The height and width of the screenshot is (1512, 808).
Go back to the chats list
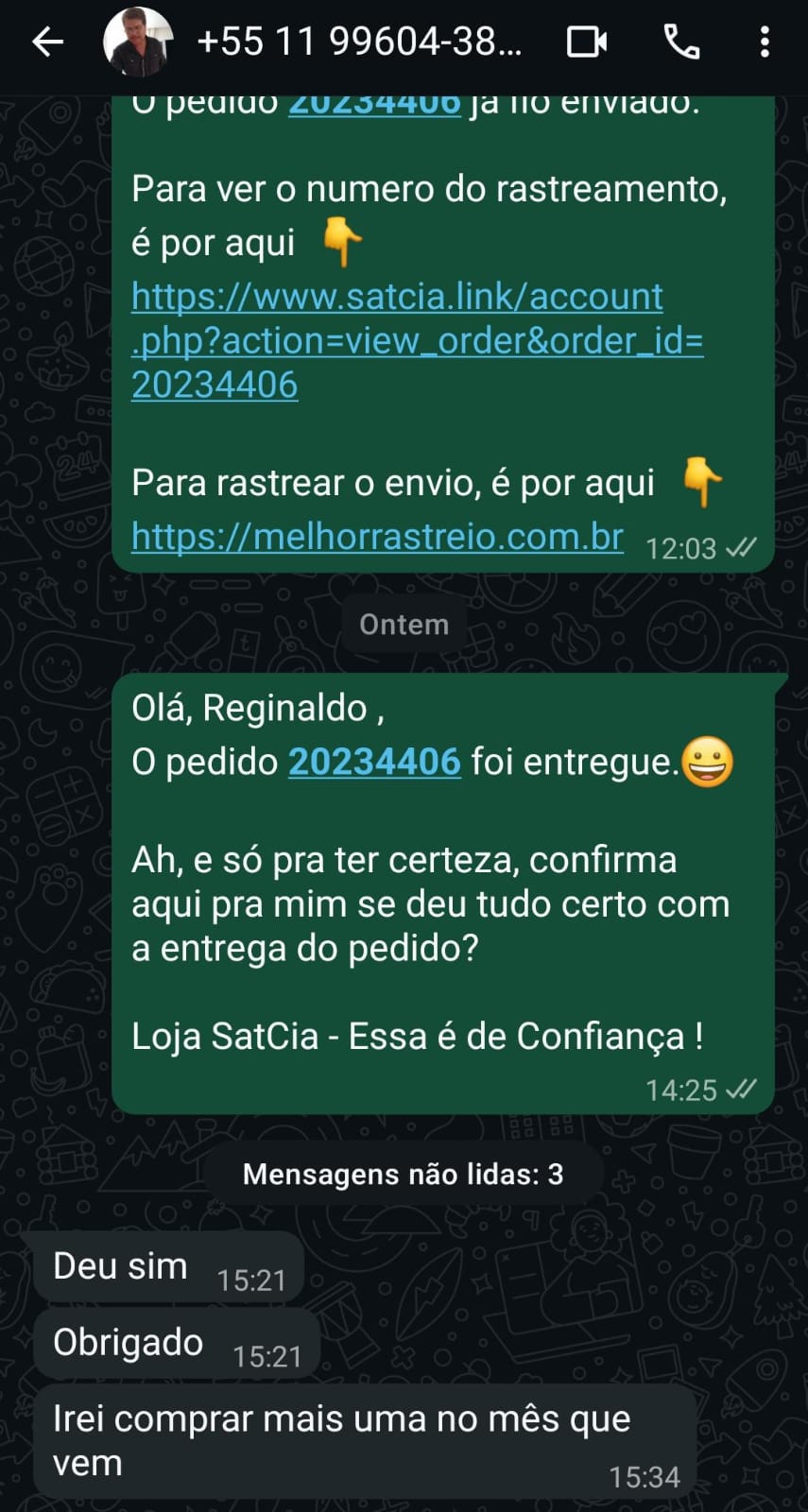click(x=47, y=42)
